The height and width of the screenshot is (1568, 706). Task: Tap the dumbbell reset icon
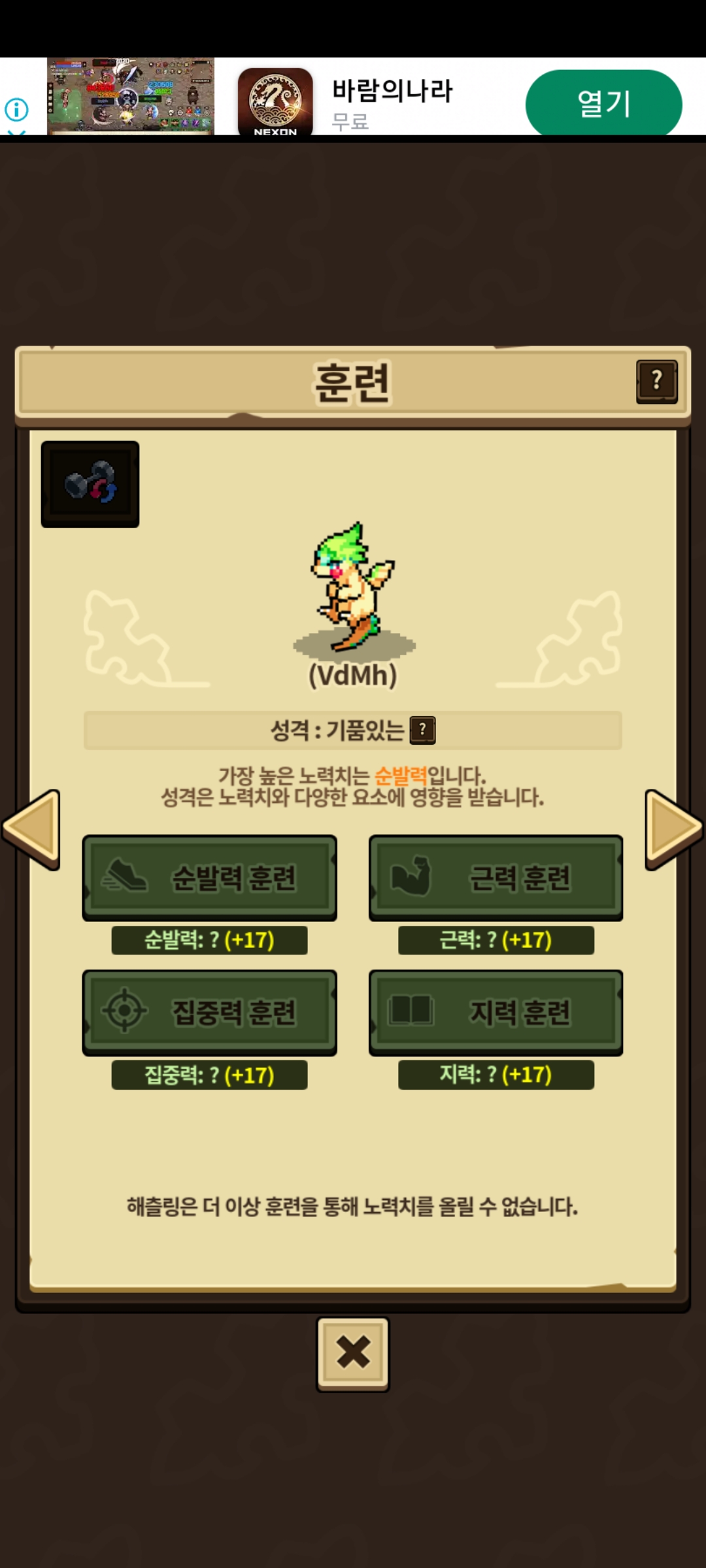click(90, 484)
